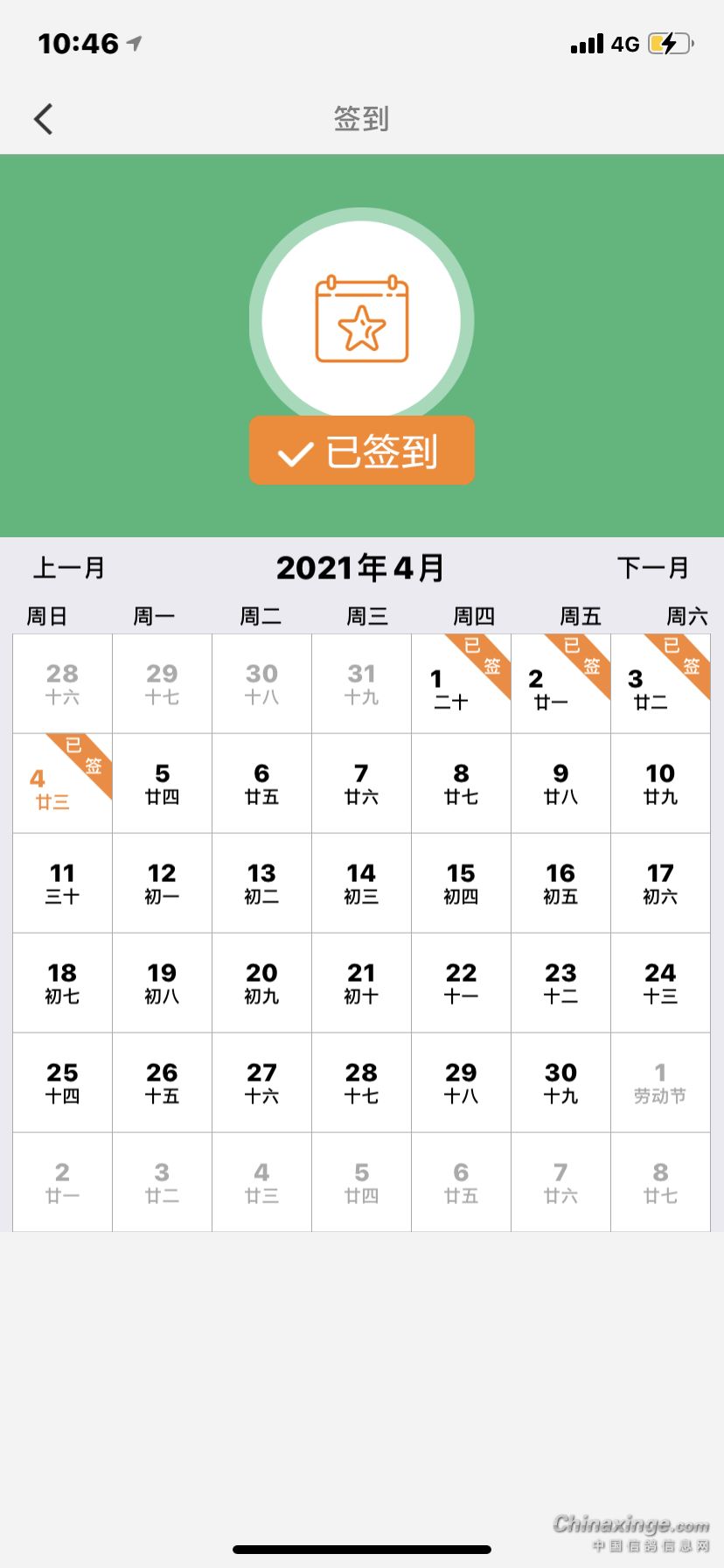Tap May 1 劳动节 date cell
This screenshot has width=724, height=1568.
pos(660,1082)
